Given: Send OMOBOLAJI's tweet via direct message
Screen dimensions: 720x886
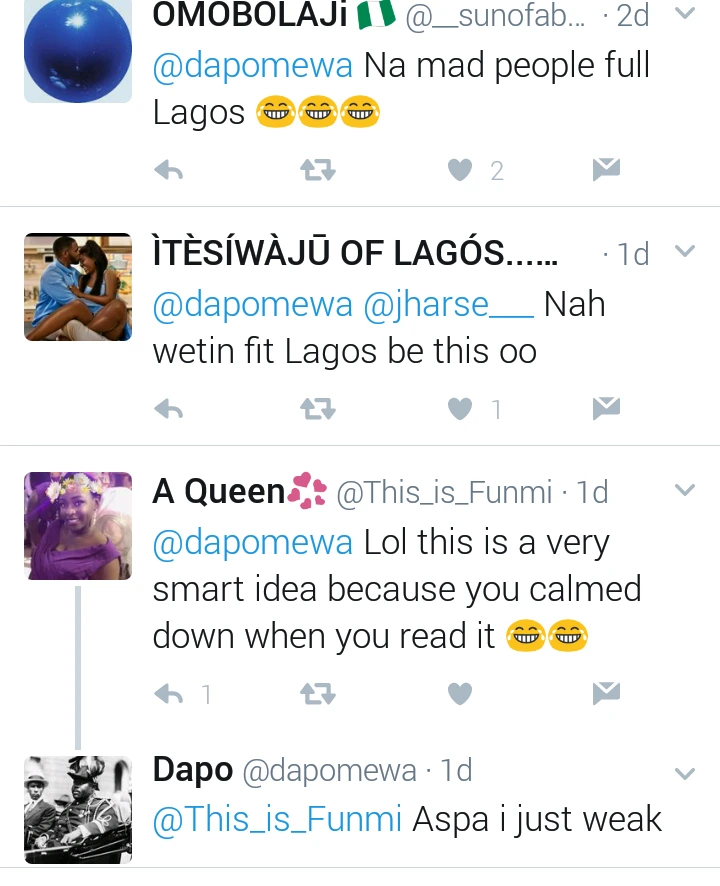Looking at the screenshot, I should [x=606, y=170].
